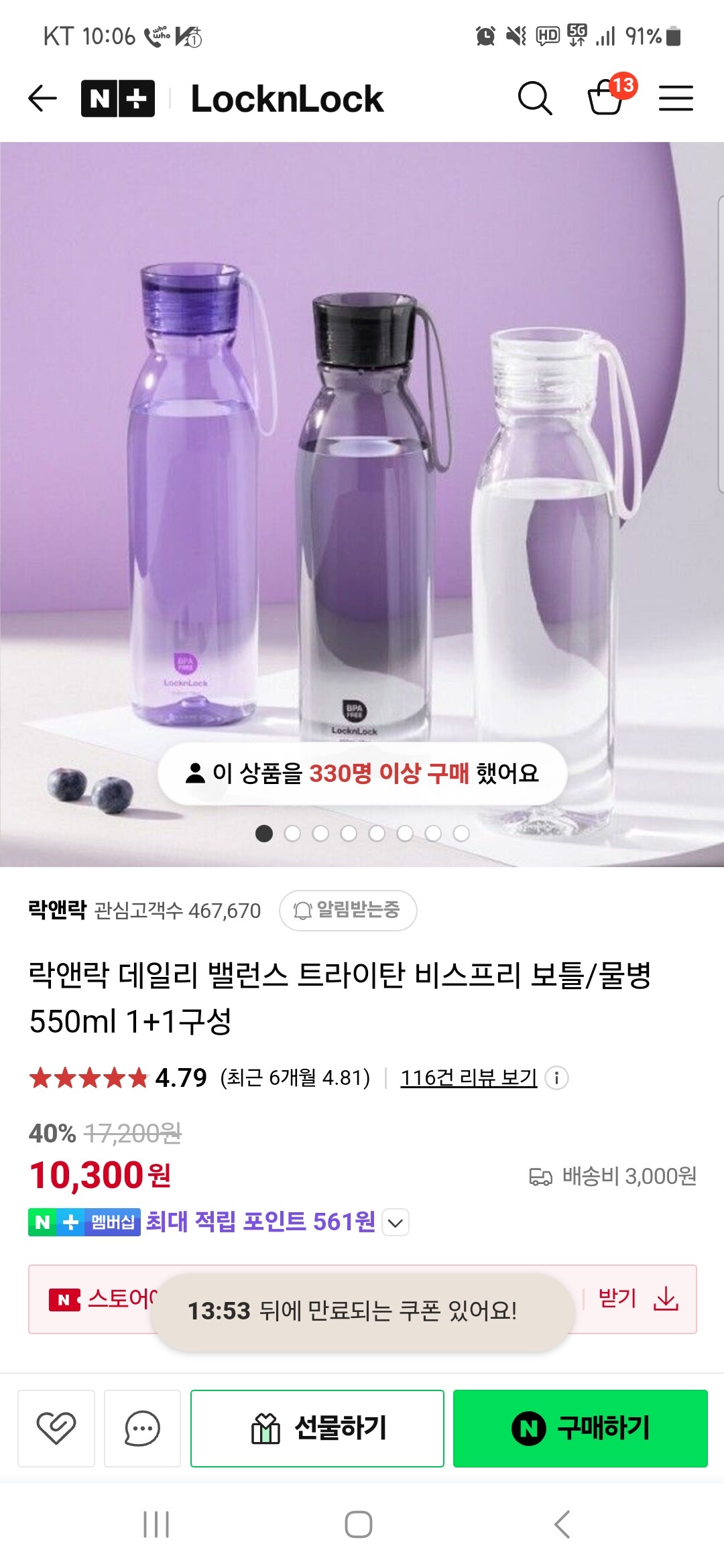This screenshot has height=1568, width=724.
Task: Tap 구매하기 to buy now
Action: [580, 1428]
